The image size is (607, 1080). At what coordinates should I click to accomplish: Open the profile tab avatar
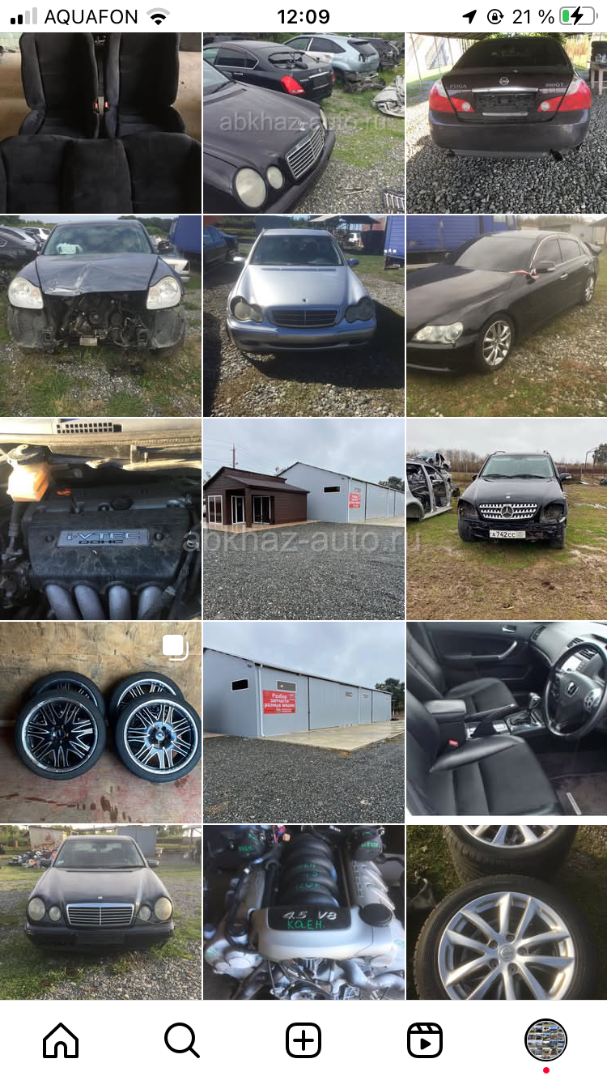tap(546, 1041)
